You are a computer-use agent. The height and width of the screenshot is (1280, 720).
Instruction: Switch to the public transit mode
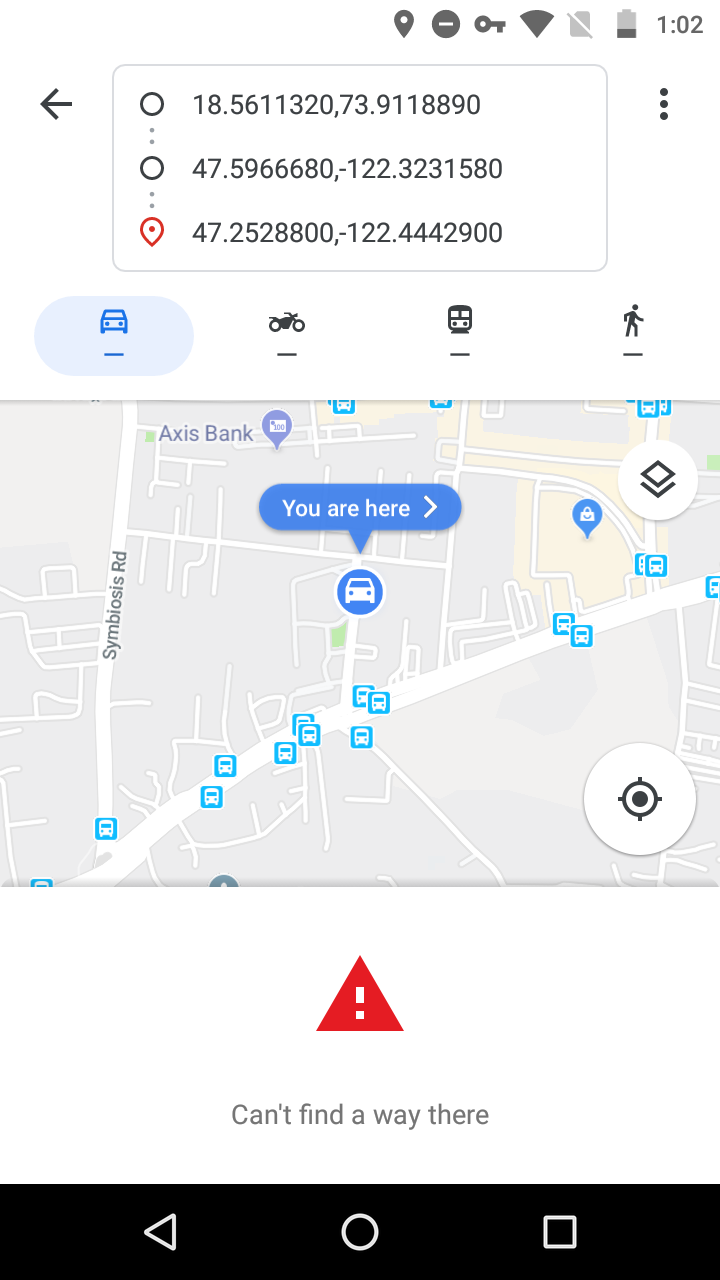tap(460, 335)
